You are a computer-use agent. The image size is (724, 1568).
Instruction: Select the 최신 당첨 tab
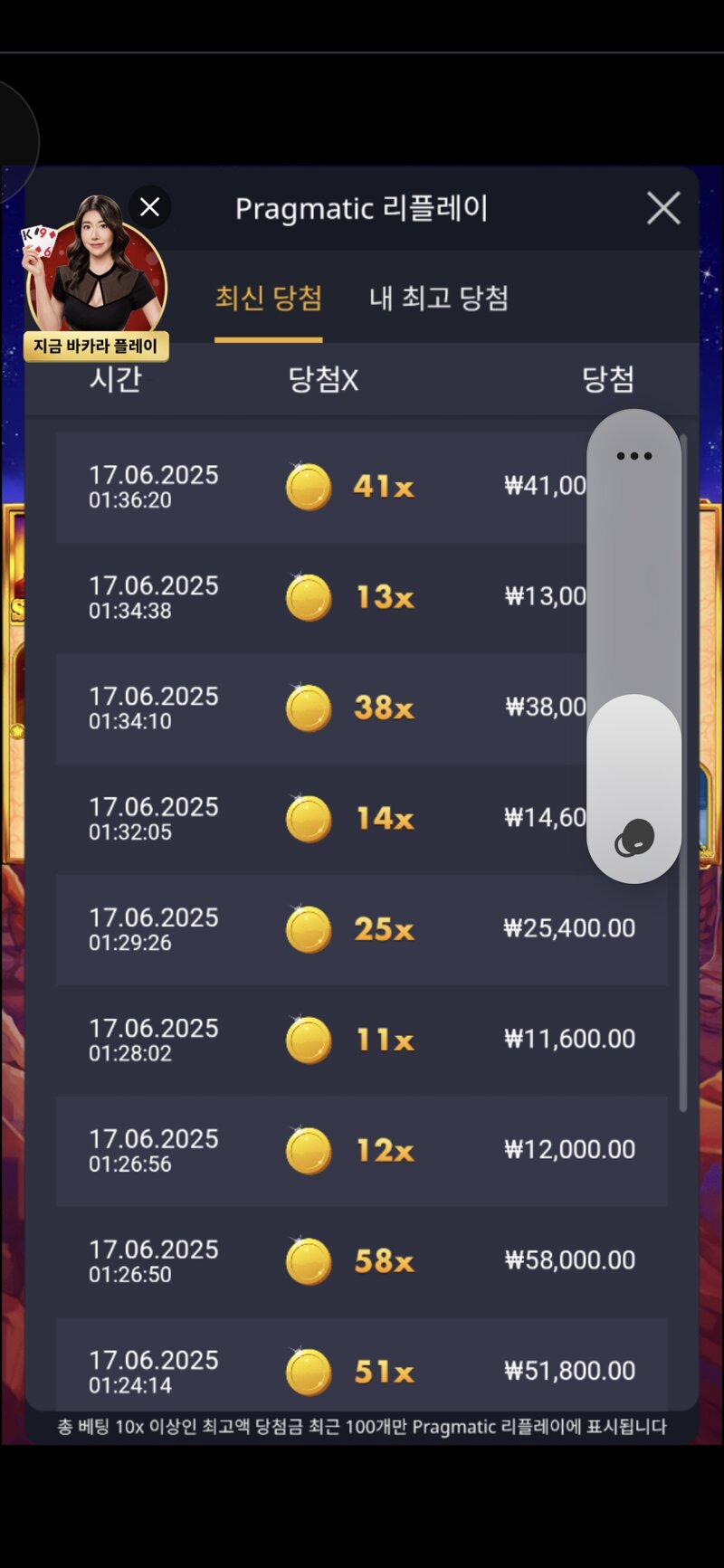pos(269,298)
